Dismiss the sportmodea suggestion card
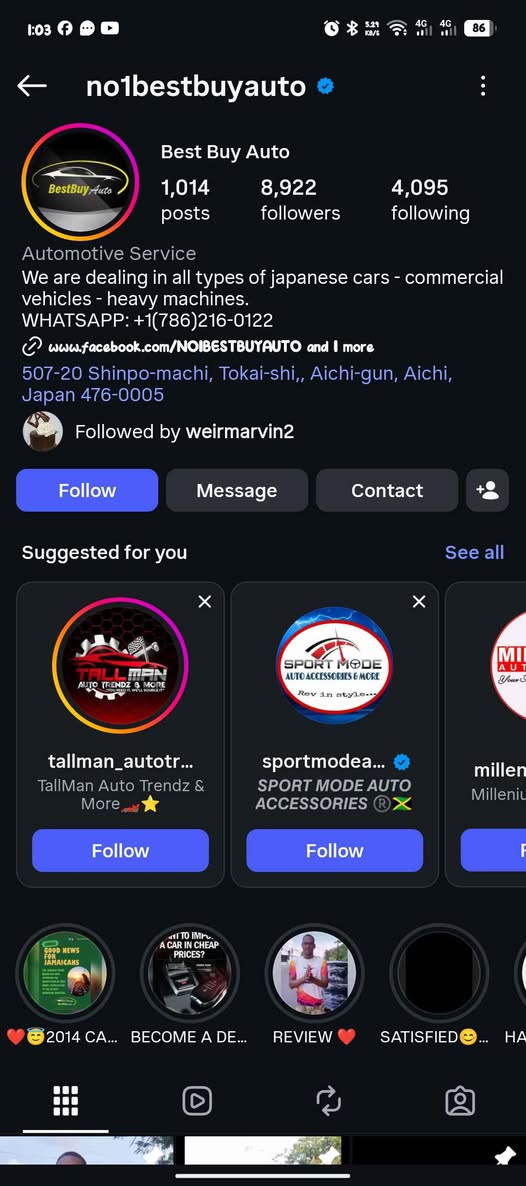The width and height of the screenshot is (526, 1186). click(x=419, y=601)
